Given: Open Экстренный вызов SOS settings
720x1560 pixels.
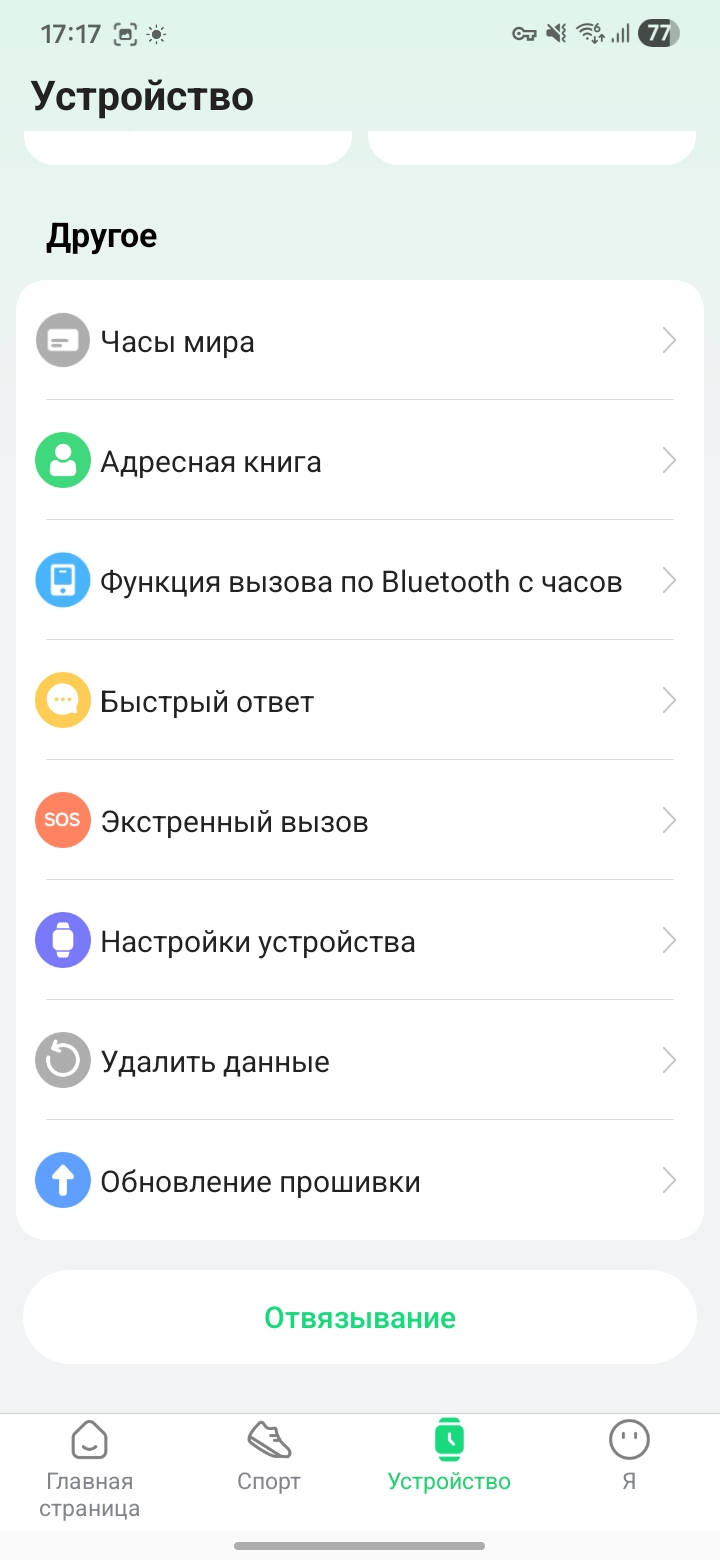Looking at the screenshot, I should tap(360, 821).
